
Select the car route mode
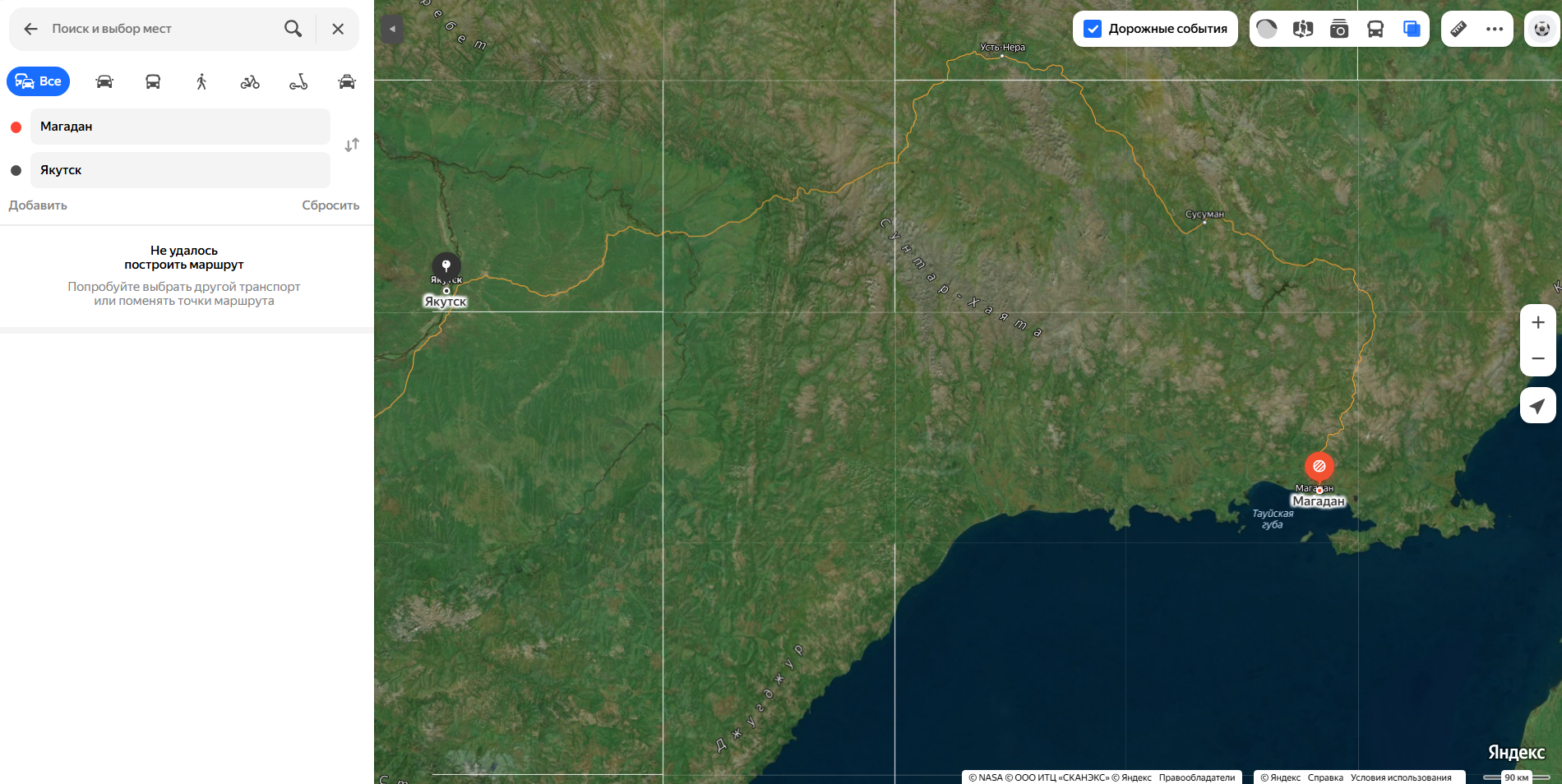click(x=104, y=81)
